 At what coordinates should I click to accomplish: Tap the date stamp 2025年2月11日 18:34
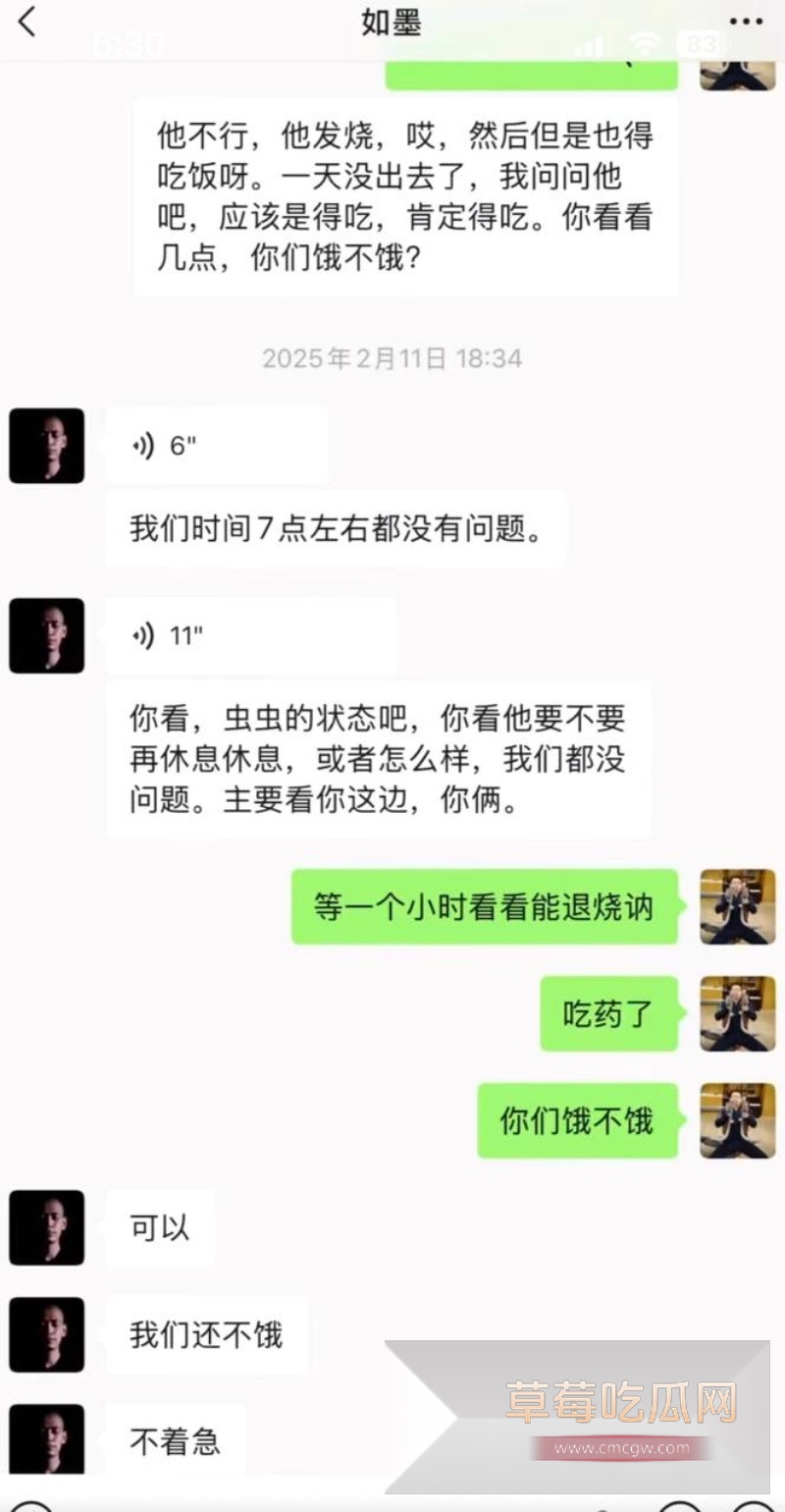click(392, 358)
